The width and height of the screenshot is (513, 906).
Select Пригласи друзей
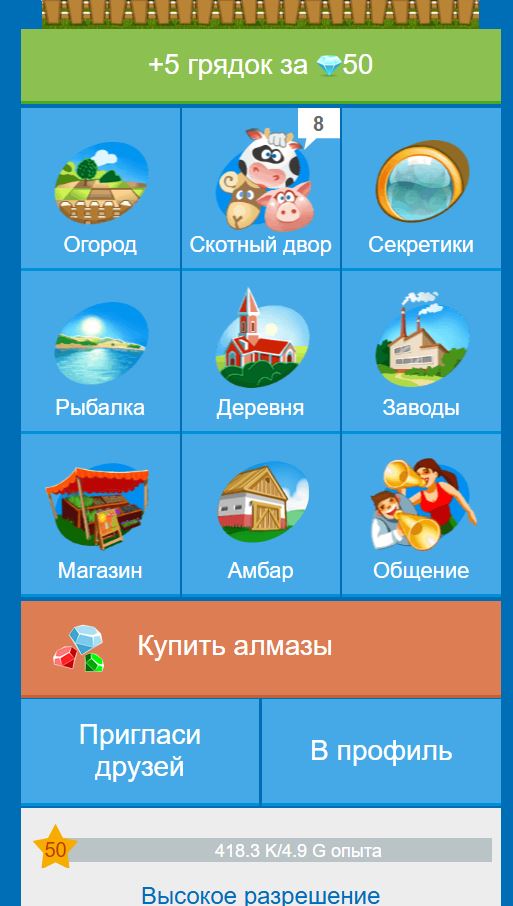click(140, 751)
